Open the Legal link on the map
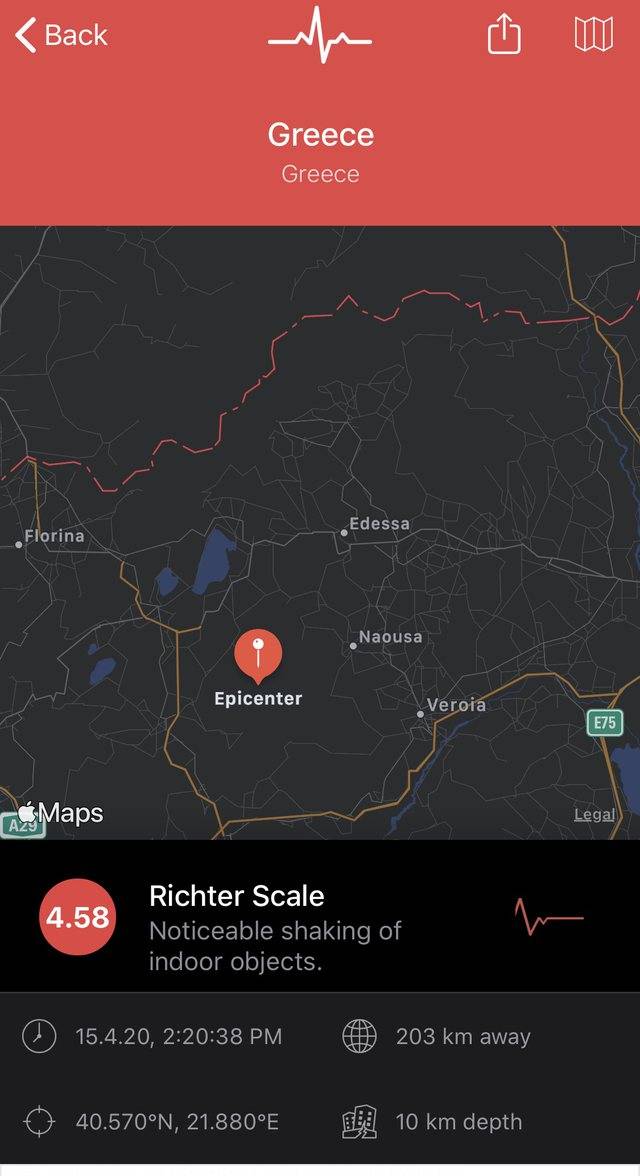Viewport: 640px width, 1176px height. [x=594, y=814]
